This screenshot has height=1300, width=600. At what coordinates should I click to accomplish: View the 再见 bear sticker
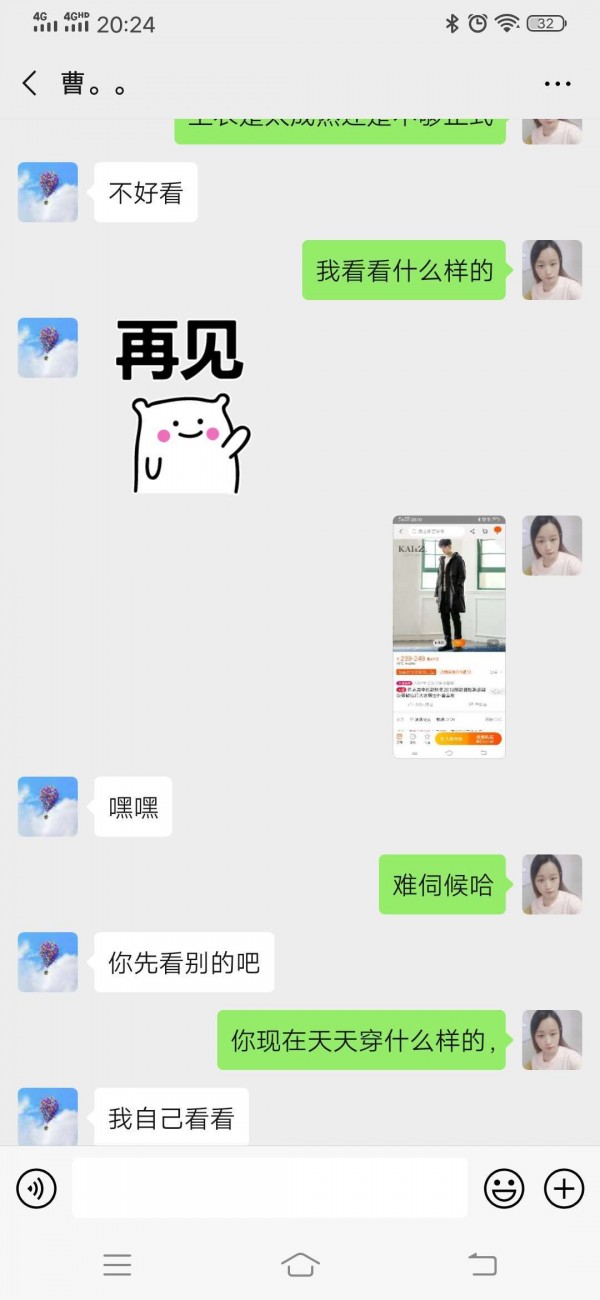tap(181, 405)
